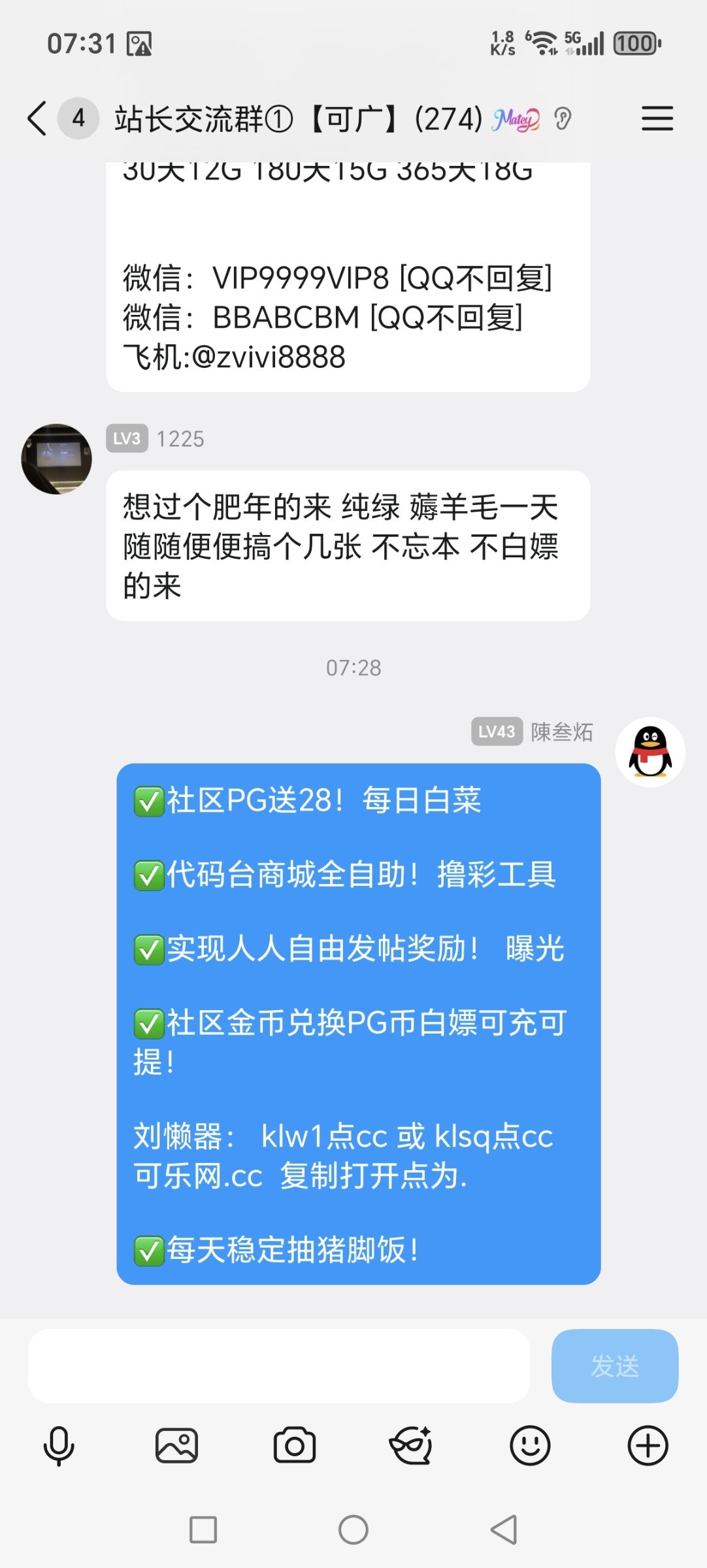Screen dimensions: 707x1568
Task: Return to chat list with the back arrow
Action: tap(37, 119)
